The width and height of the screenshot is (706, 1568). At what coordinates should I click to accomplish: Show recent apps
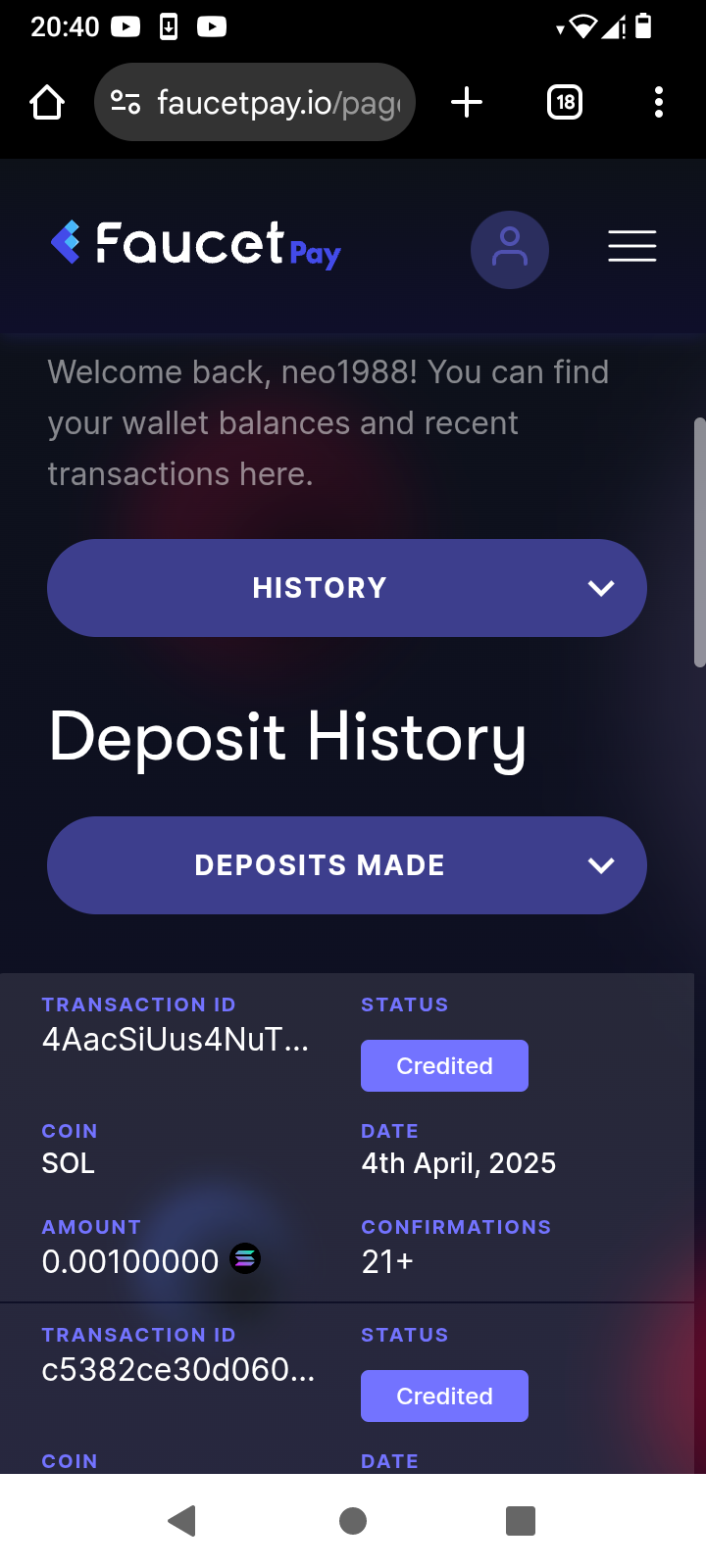520,1520
